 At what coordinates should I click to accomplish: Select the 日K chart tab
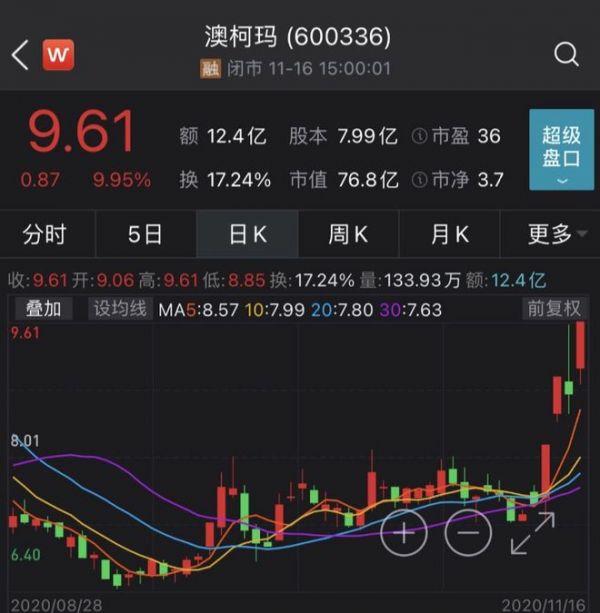(x=247, y=235)
